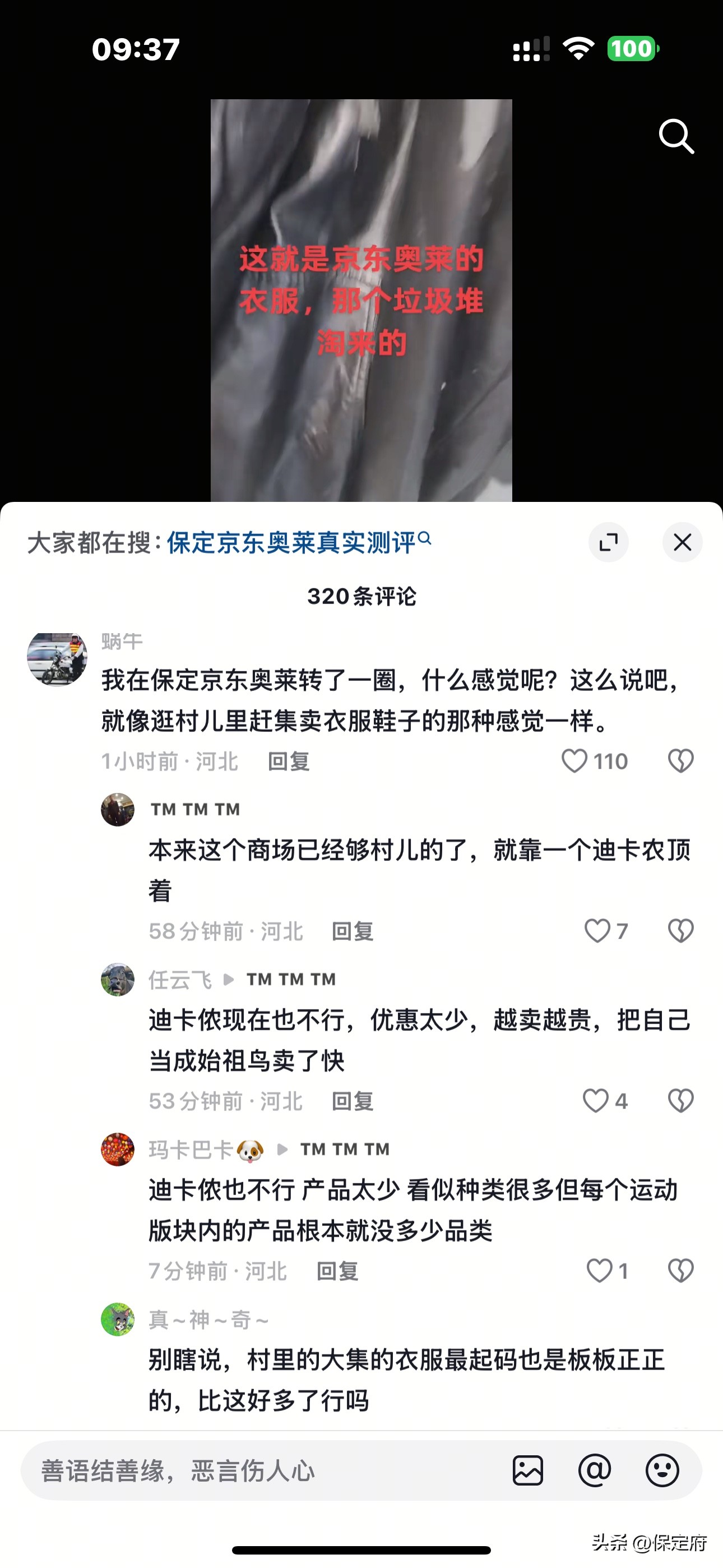Reply to TM TM TM's comment
Viewport: 723px width, 1568px height.
(353, 932)
